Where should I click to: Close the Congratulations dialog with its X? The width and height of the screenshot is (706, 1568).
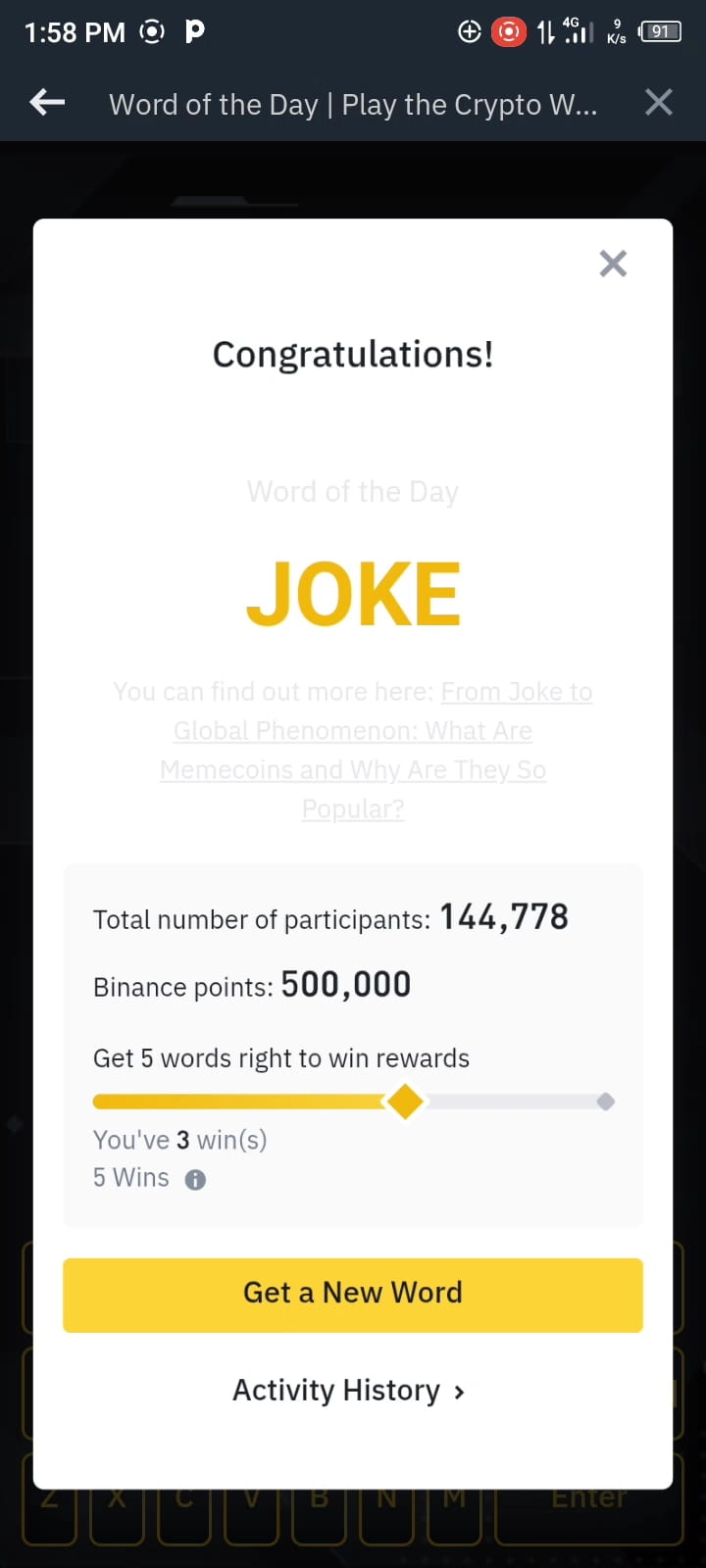point(612,263)
